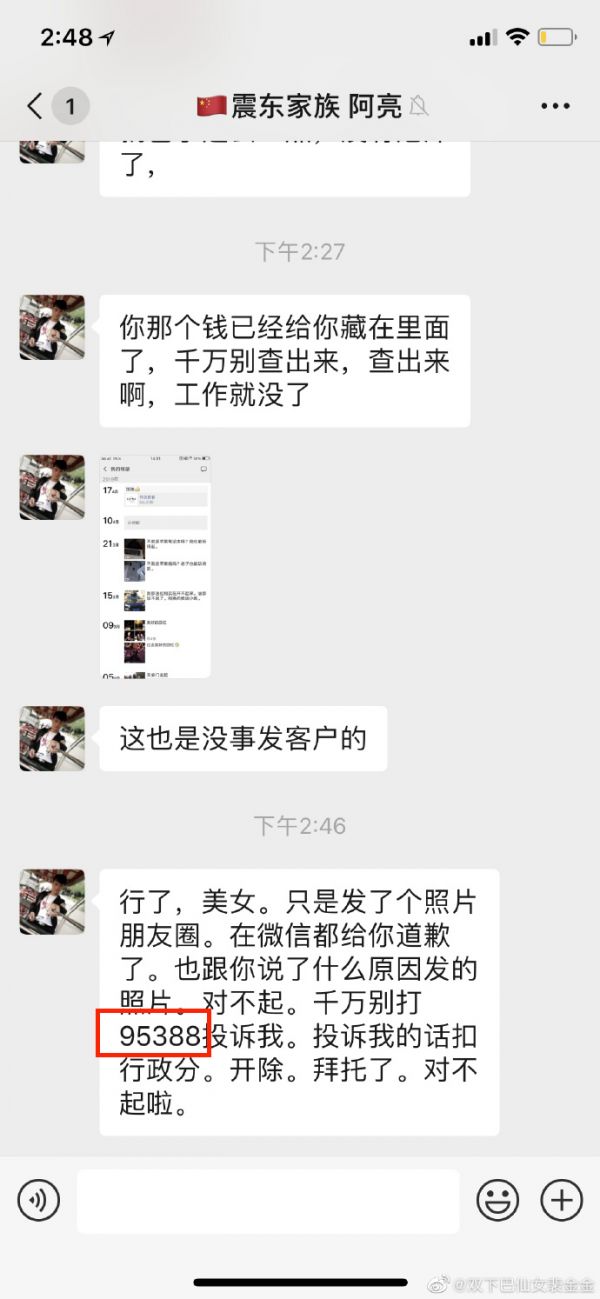Open the shared screenshot image
The image size is (600, 1299).
[x=155, y=566]
